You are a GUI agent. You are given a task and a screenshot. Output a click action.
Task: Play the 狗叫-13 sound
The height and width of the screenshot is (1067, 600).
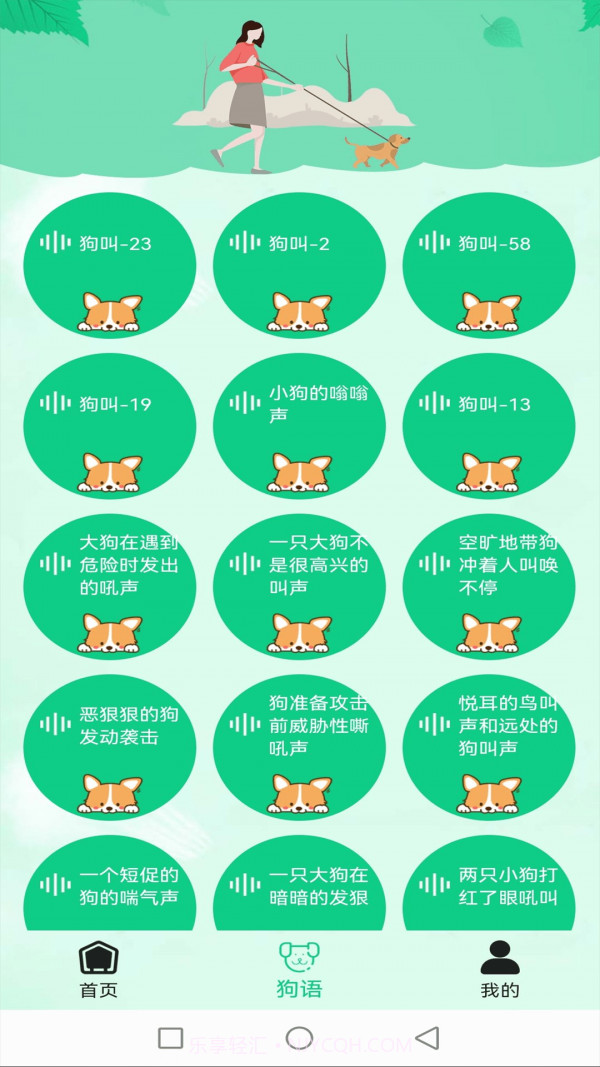(x=489, y=425)
